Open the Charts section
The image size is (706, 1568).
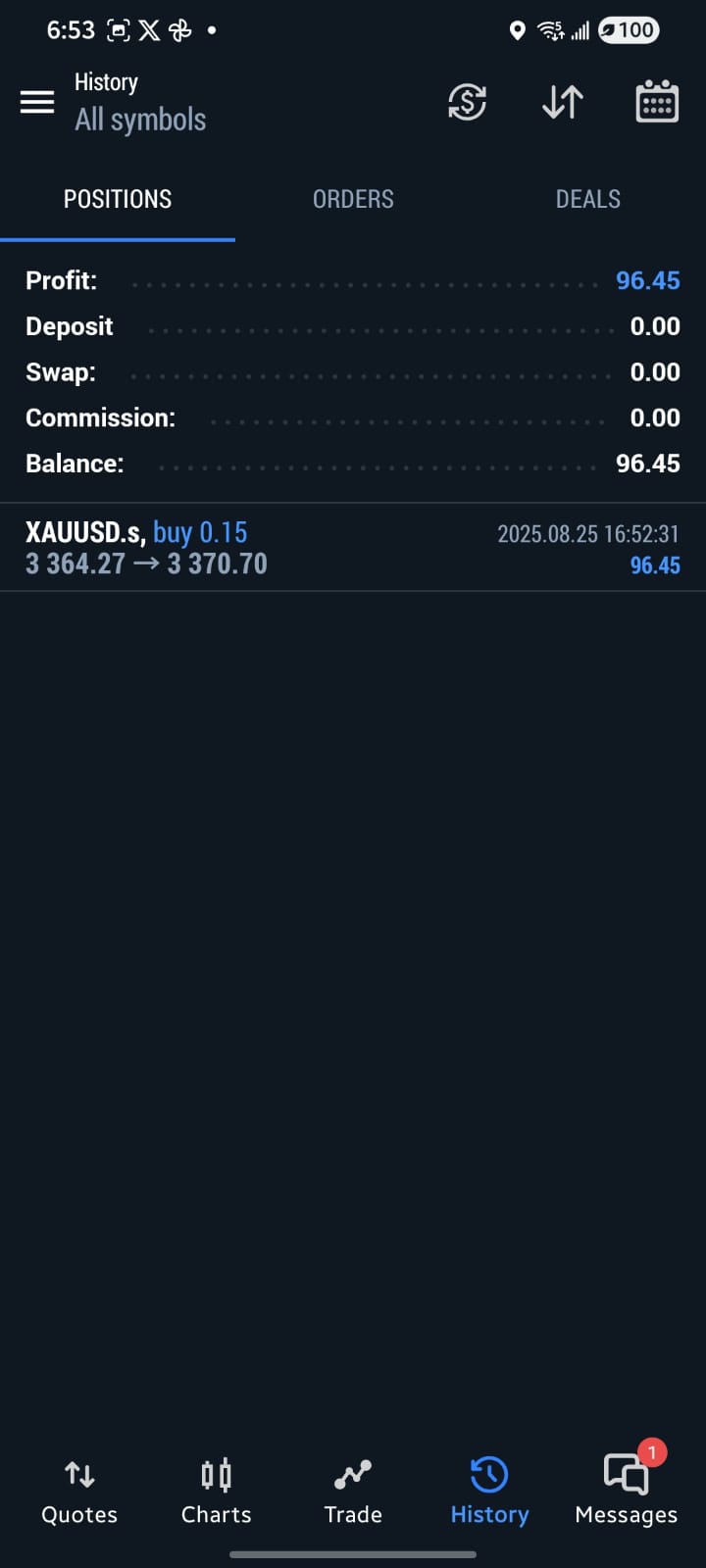coord(216,1492)
